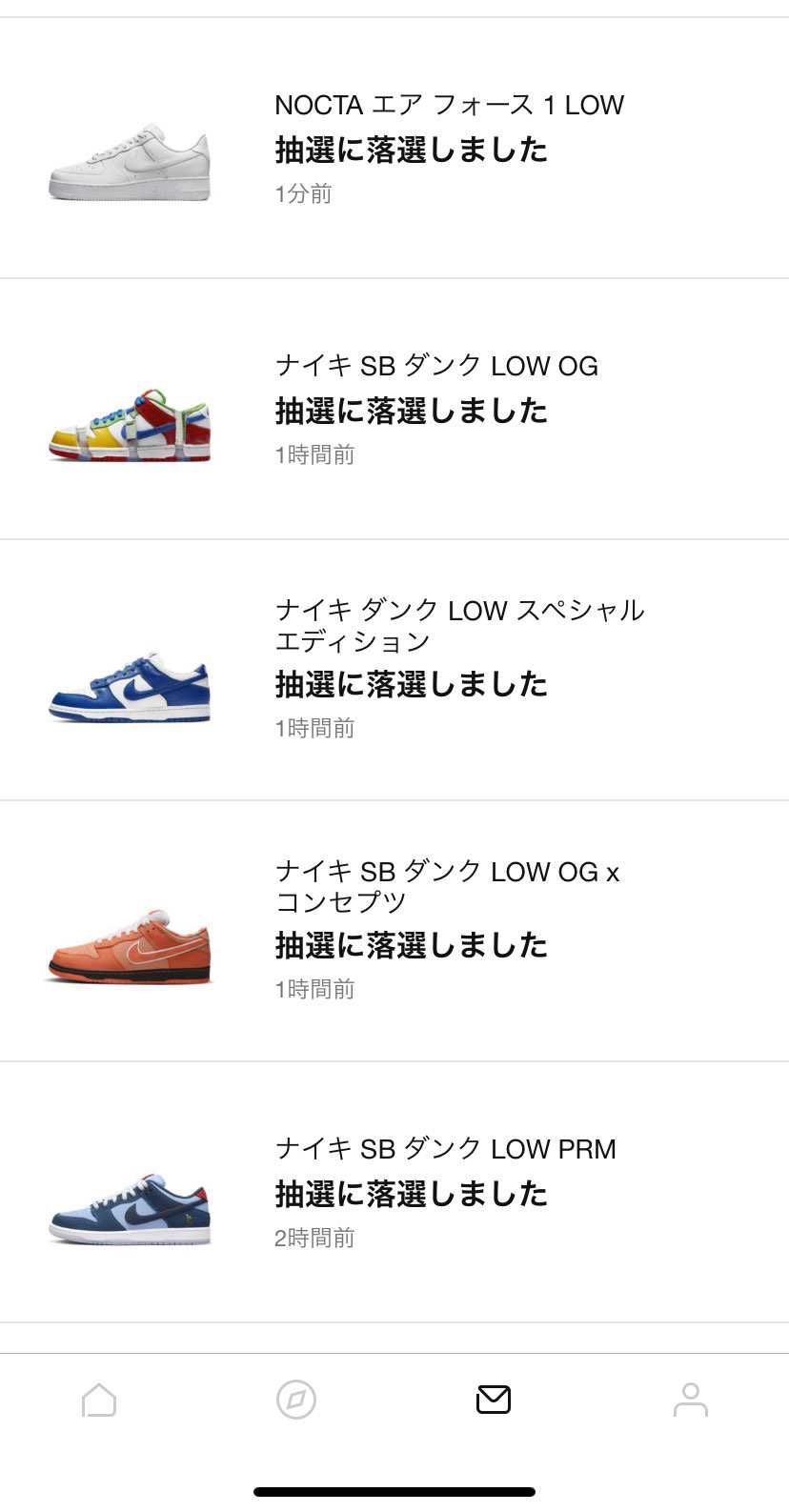Open the ナイキ SB ダンク LOW PRM notification
Image resolution: width=789 pixels, height=1512 pixels.
click(x=445, y=1149)
